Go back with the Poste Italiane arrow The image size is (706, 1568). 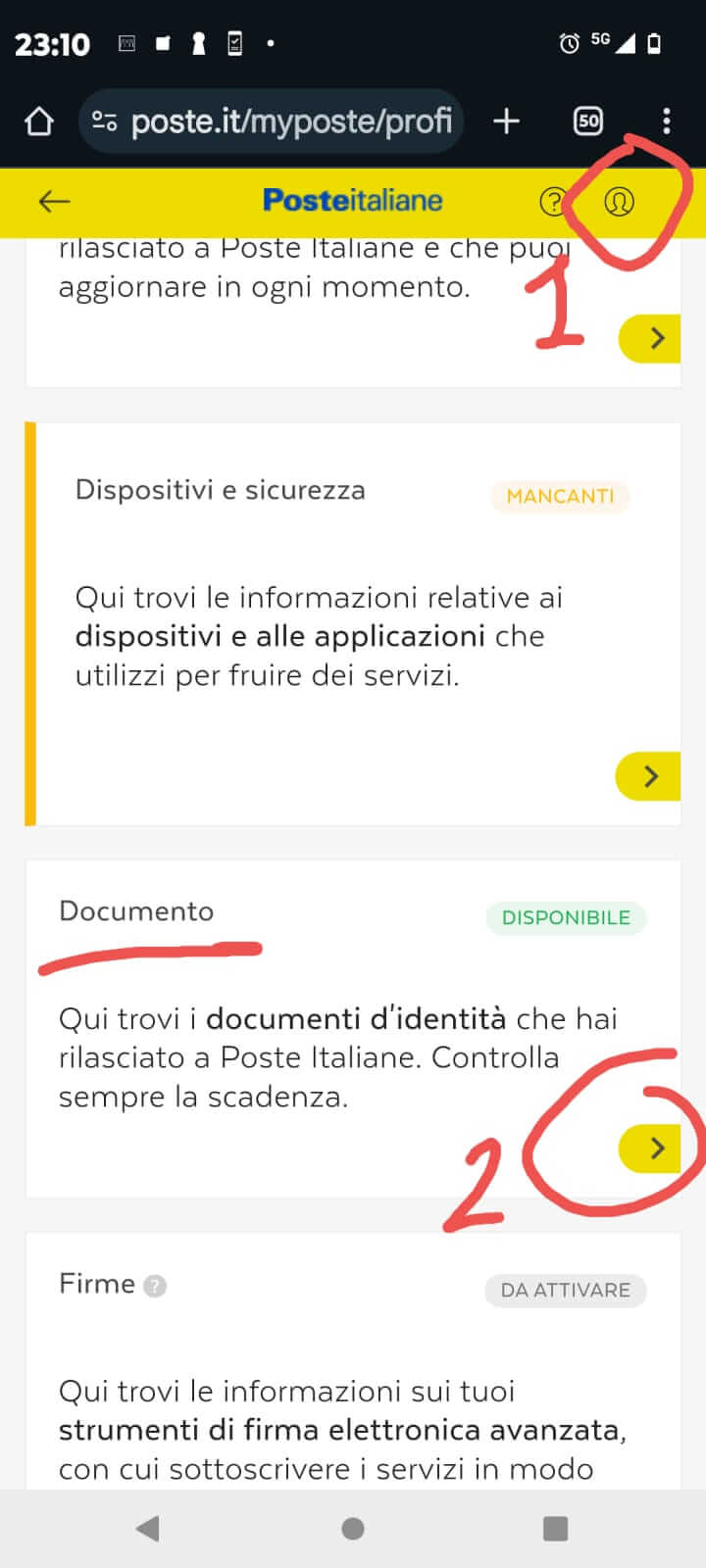point(54,202)
